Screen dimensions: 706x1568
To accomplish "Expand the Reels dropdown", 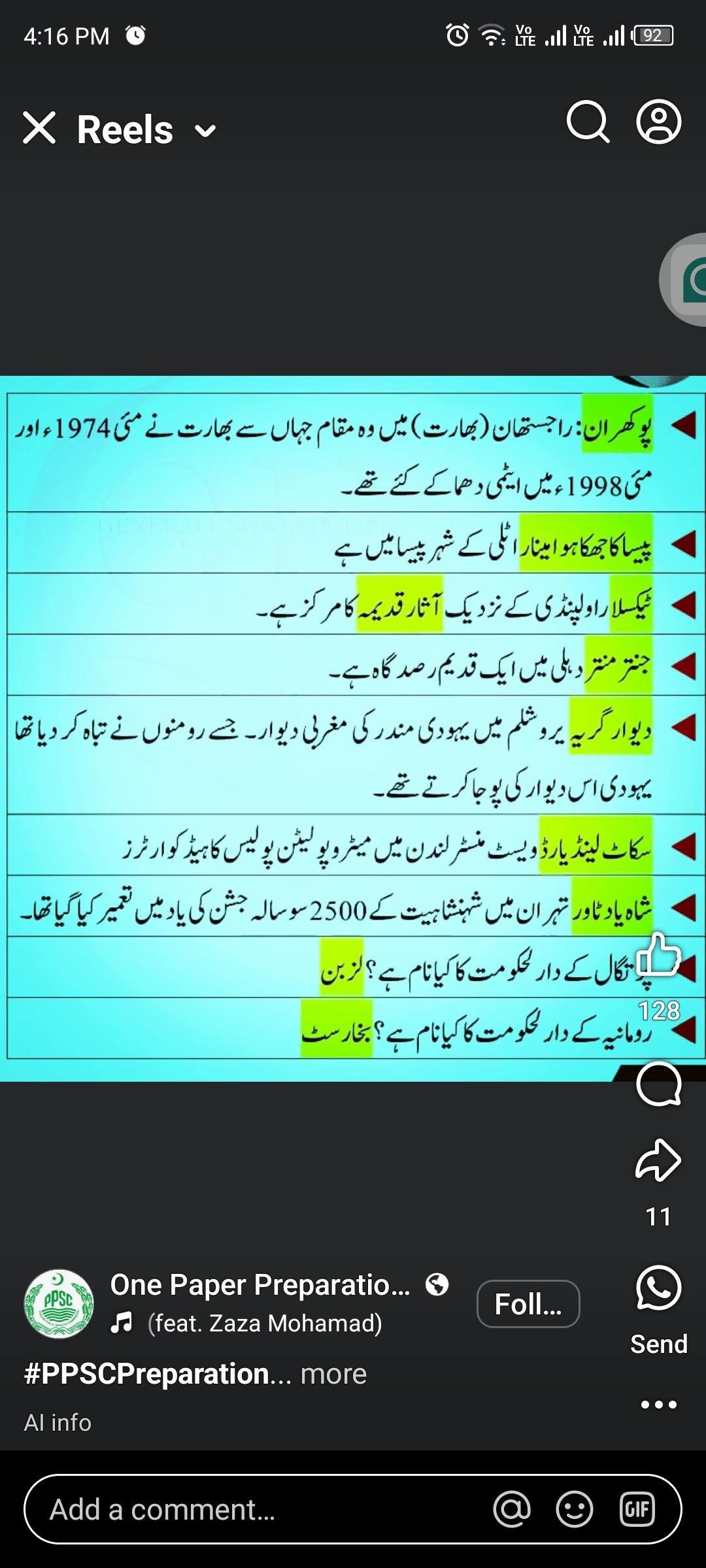I will click(x=205, y=131).
